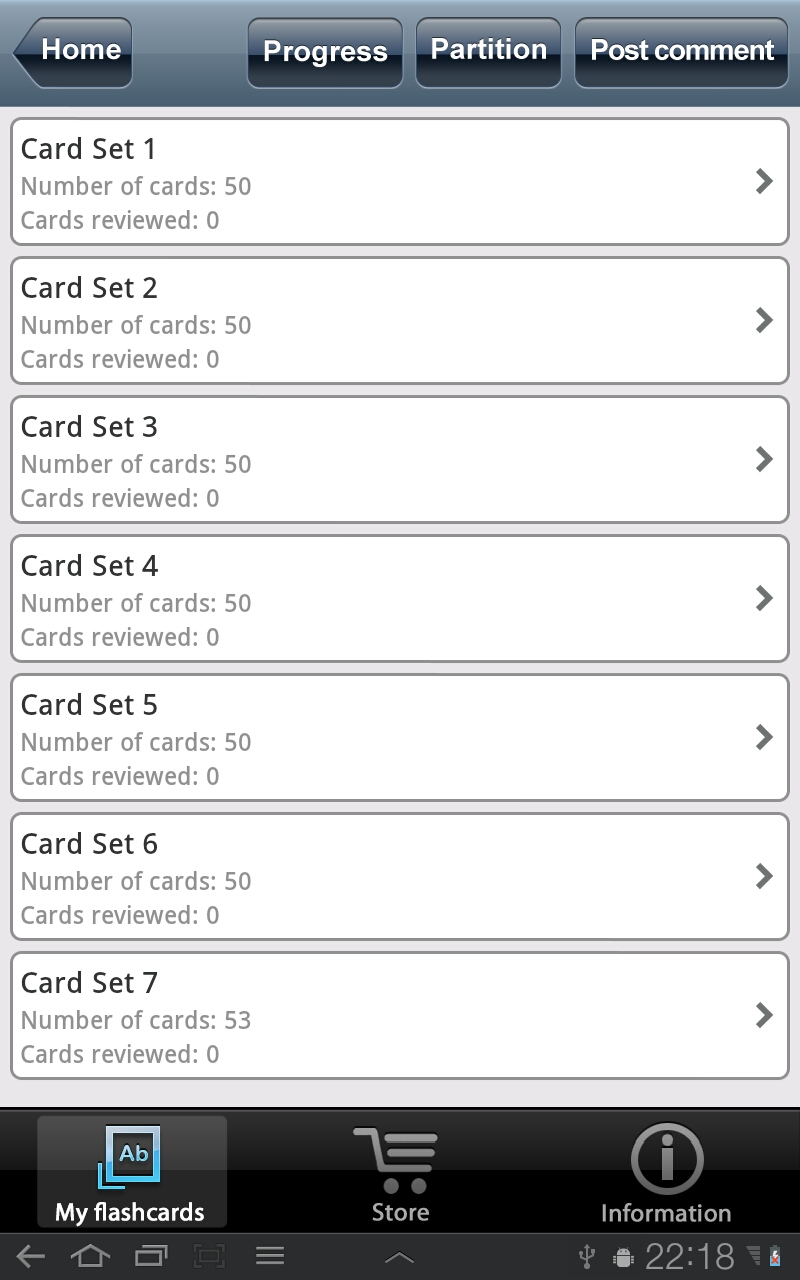This screenshot has height=1280, width=800.
Task: Tap the menu icon in the navigation bar
Action: pyautogui.click(x=269, y=1255)
